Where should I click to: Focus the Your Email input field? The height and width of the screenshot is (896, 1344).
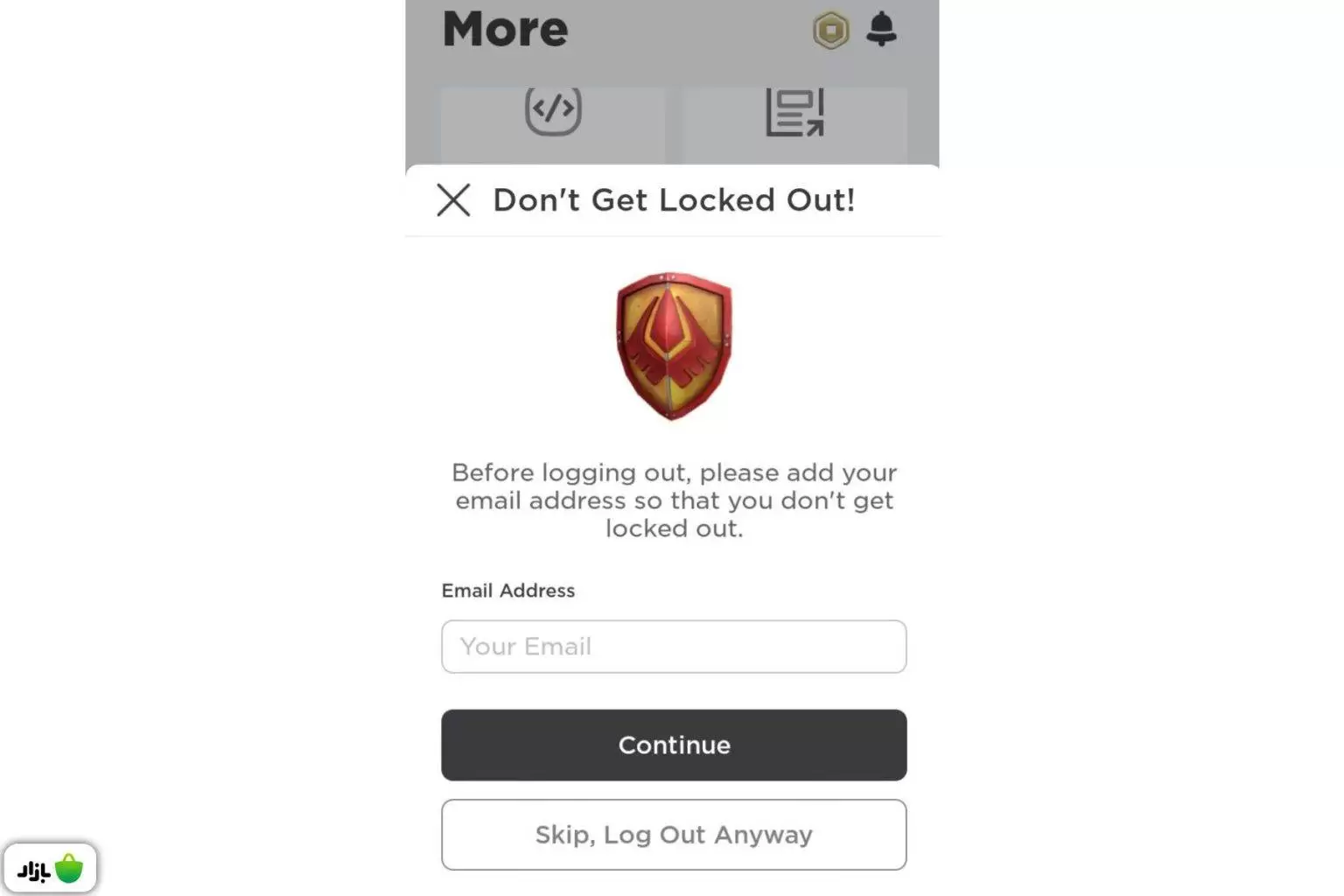click(x=673, y=647)
